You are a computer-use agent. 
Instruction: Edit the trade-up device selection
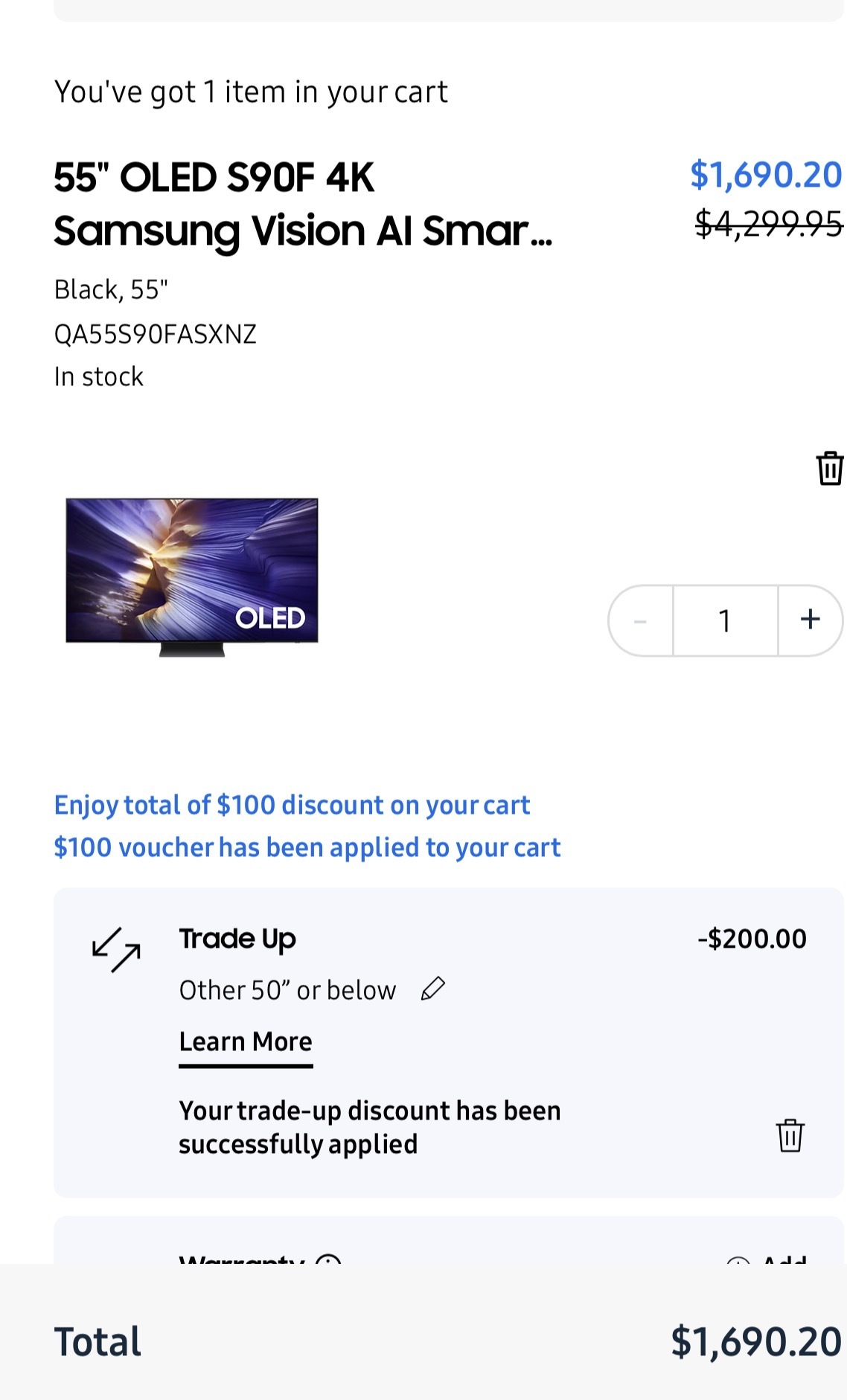433,989
